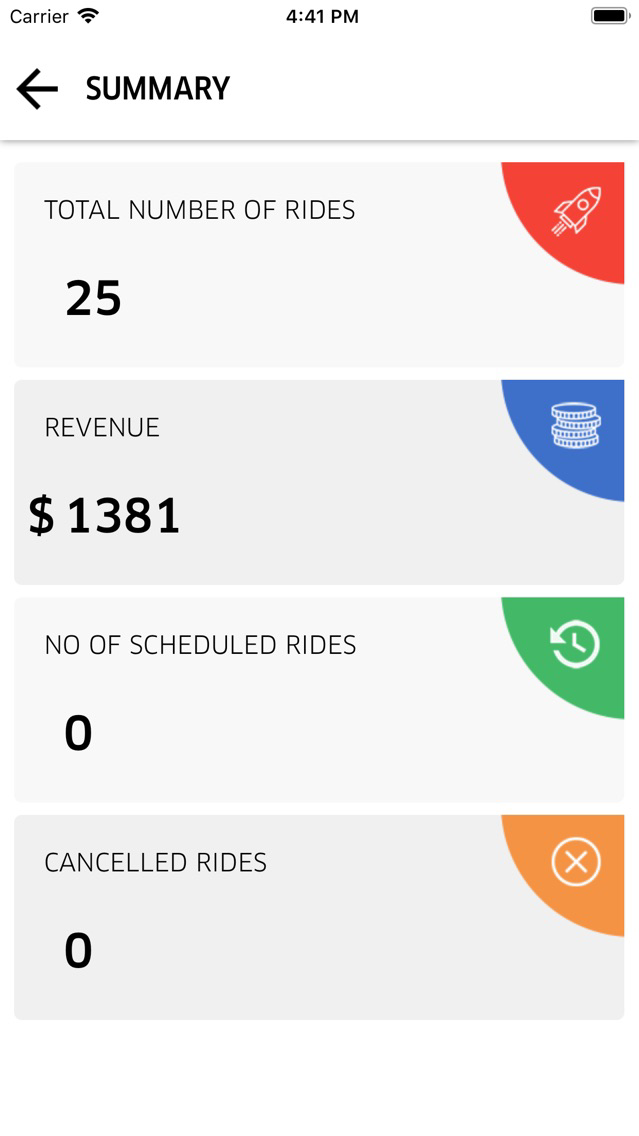This screenshot has height=1136, width=639.
Task: Open the No of Scheduled Rides card
Action: [319, 699]
